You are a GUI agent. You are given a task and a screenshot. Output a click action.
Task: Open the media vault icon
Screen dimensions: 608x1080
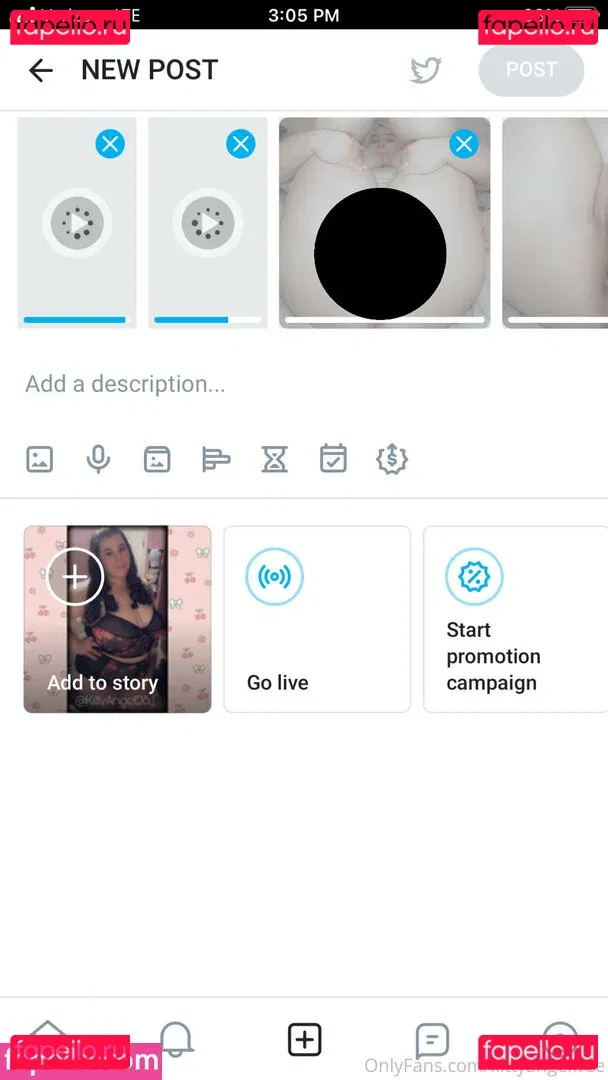[157, 460]
